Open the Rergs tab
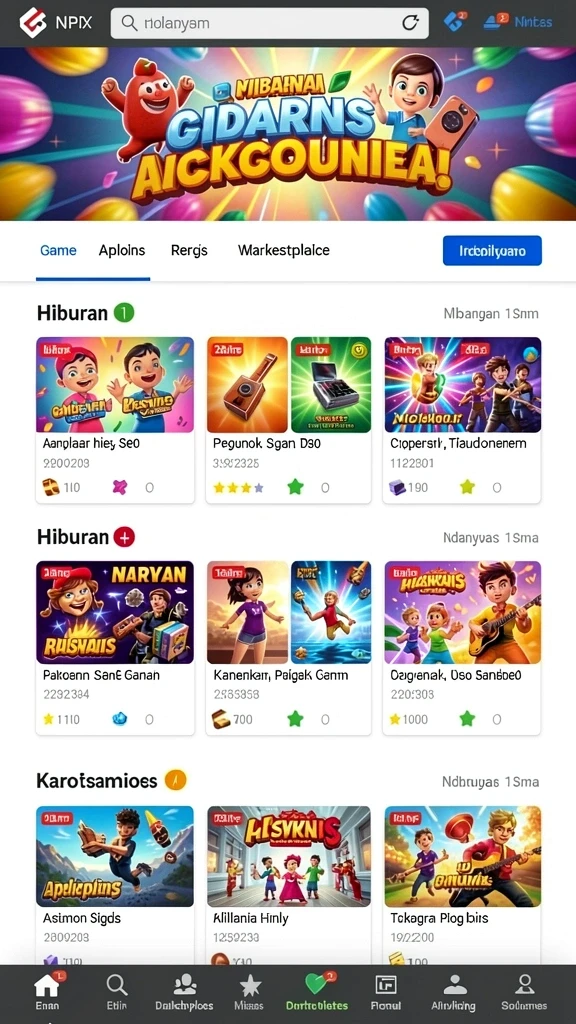 [x=189, y=250]
